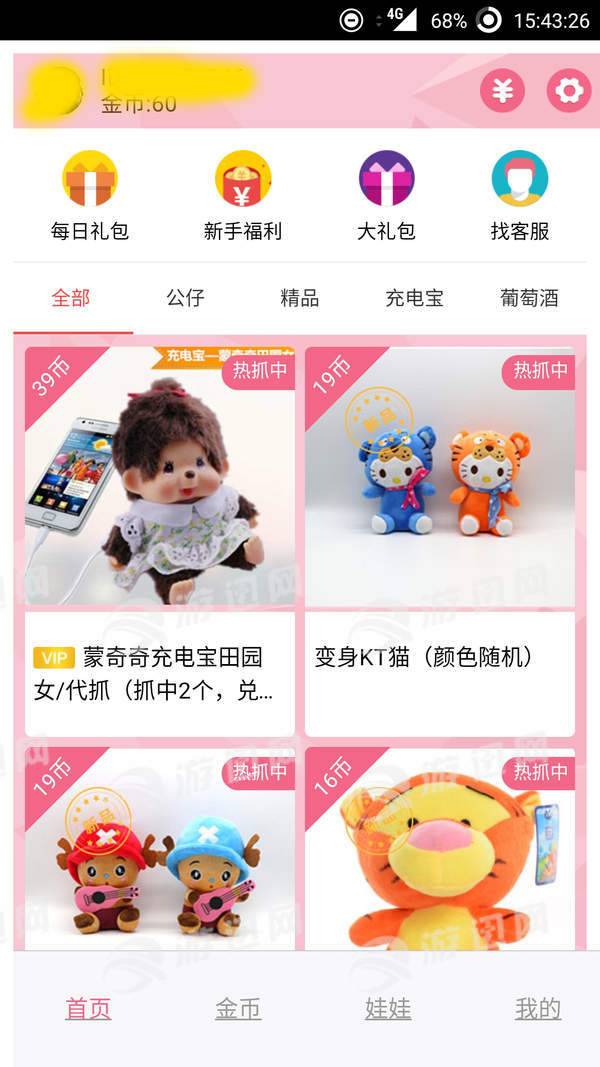This screenshot has height=1067, width=600.
Task: Open 每日礼包 daily gift pack
Action: (x=90, y=197)
